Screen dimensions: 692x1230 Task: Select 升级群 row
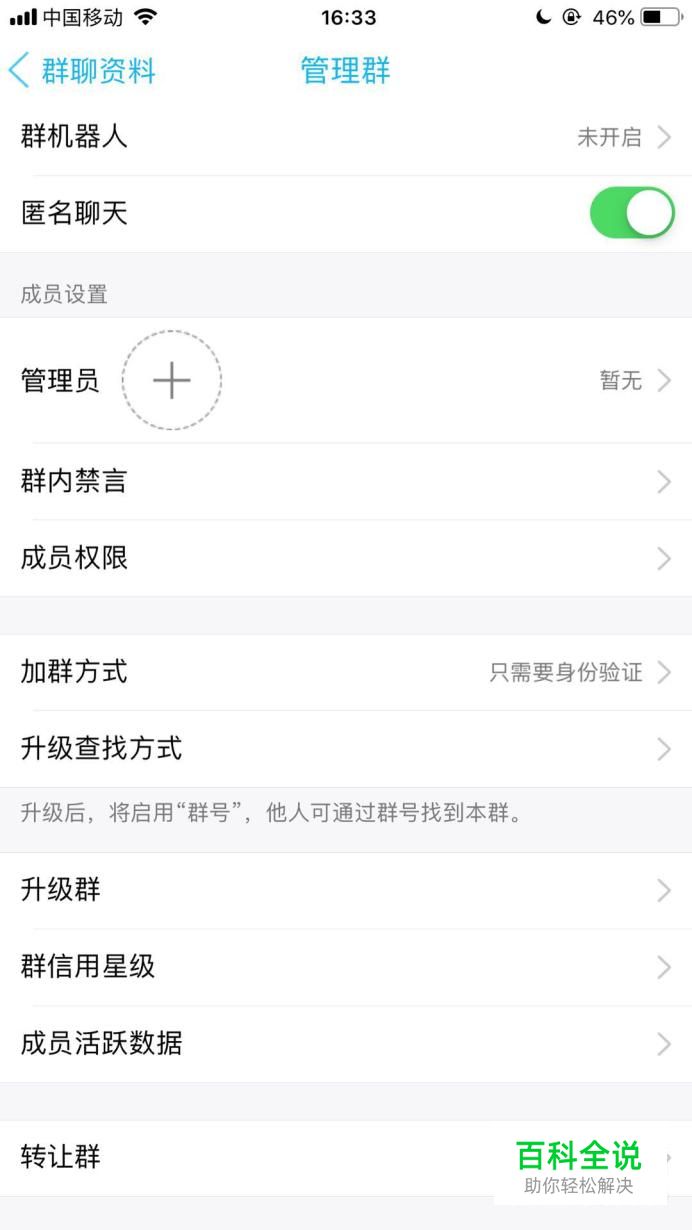click(x=346, y=890)
